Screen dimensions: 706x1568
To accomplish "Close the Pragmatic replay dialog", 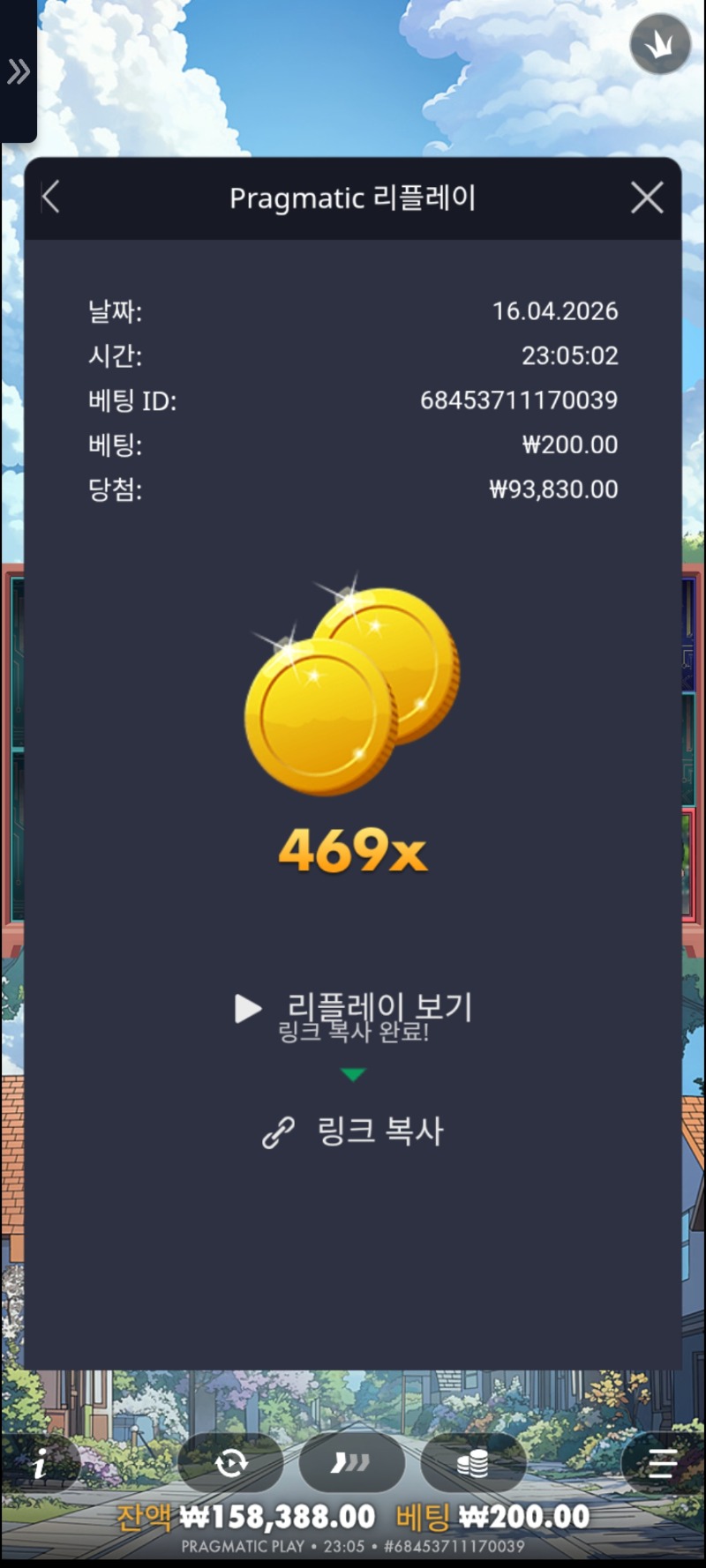I will pyautogui.click(x=647, y=198).
